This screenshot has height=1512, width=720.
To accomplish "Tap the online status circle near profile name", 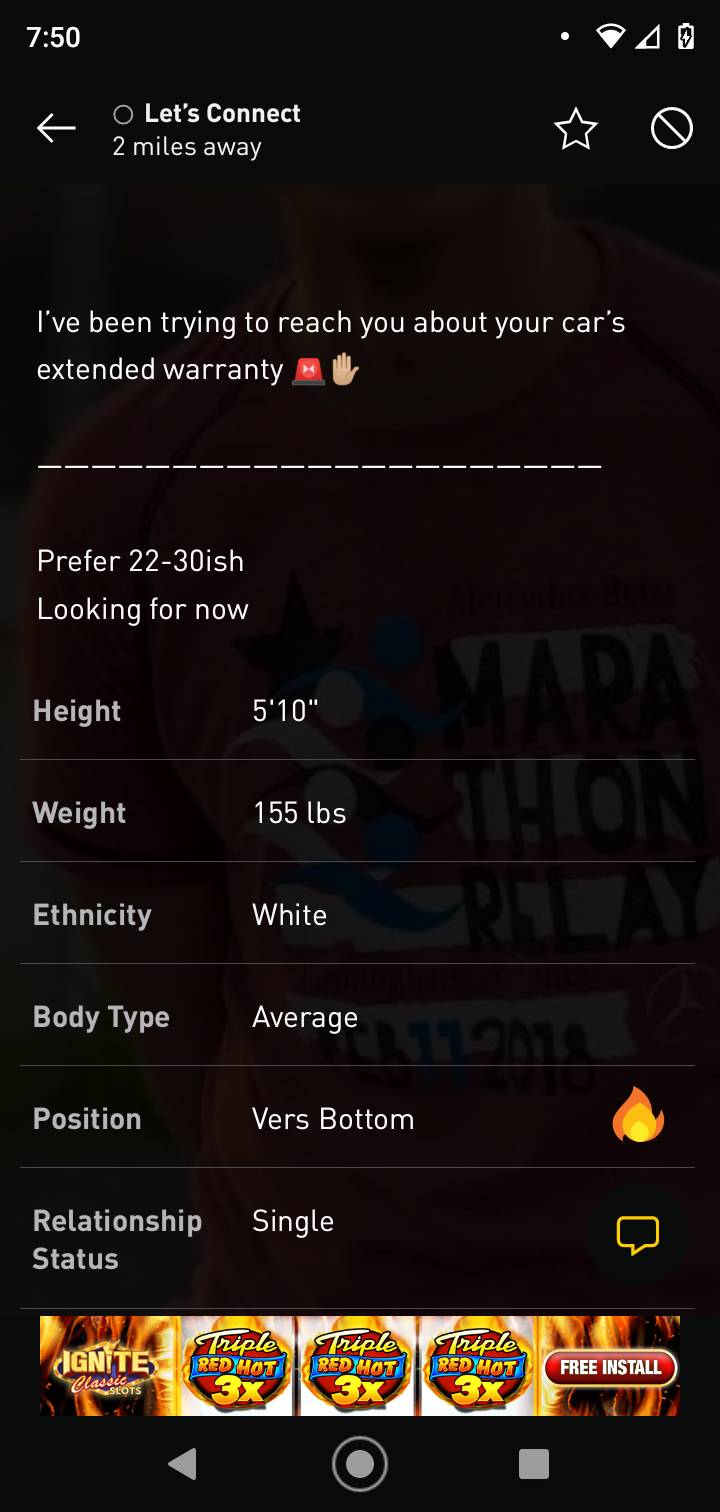I will coord(124,114).
